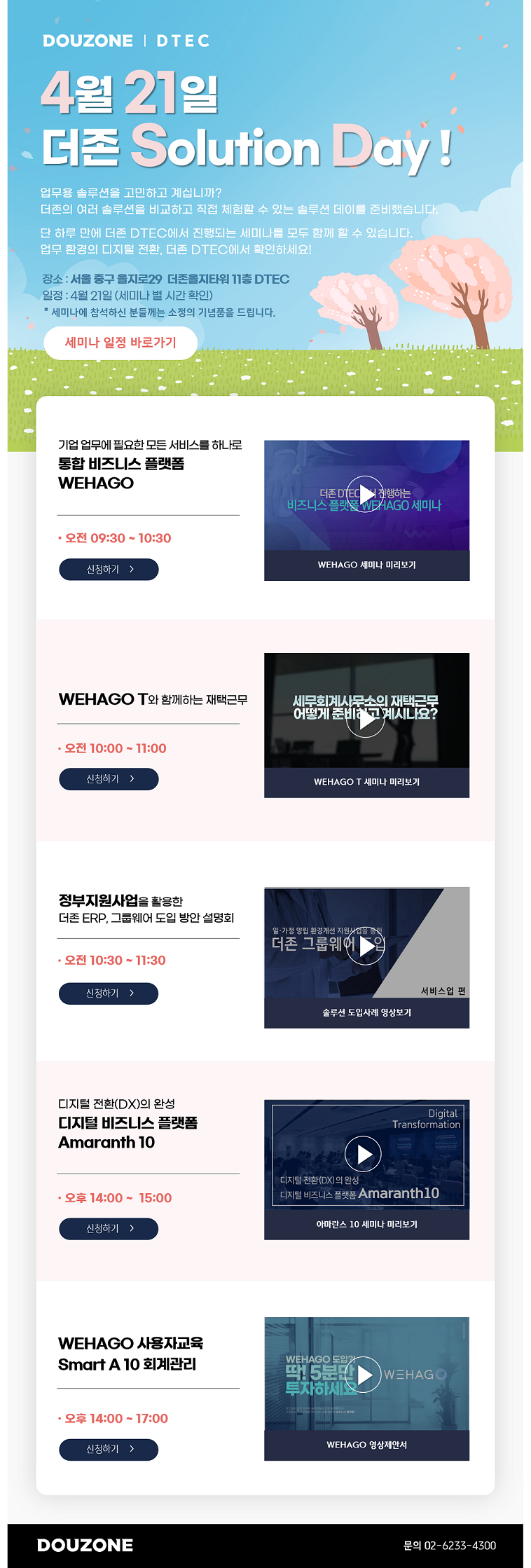Play the WEHAGO T 세미나 미리보기 video
Image resolution: width=531 pixels, height=1568 pixels.
pos(366,718)
